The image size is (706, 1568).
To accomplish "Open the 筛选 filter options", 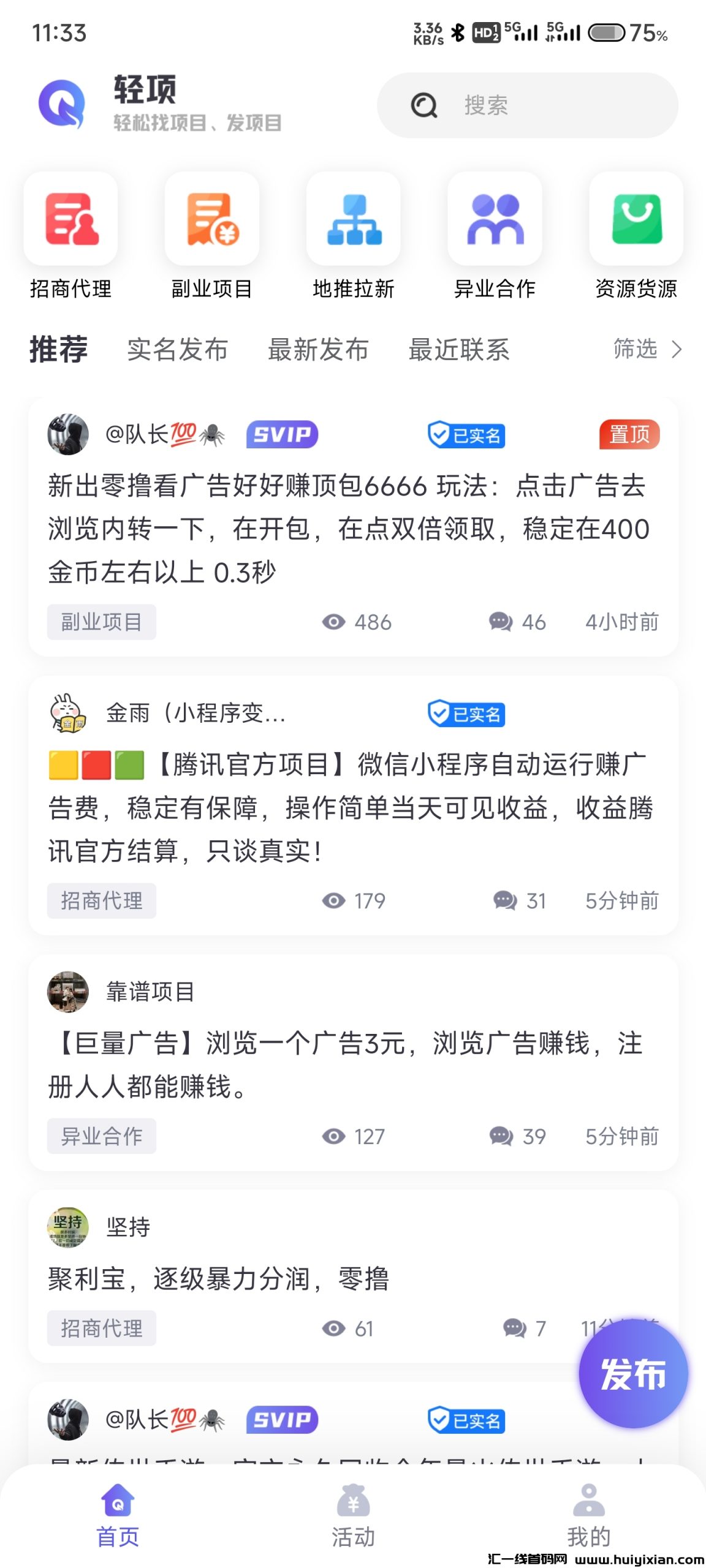I will click(x=647, y=349).
